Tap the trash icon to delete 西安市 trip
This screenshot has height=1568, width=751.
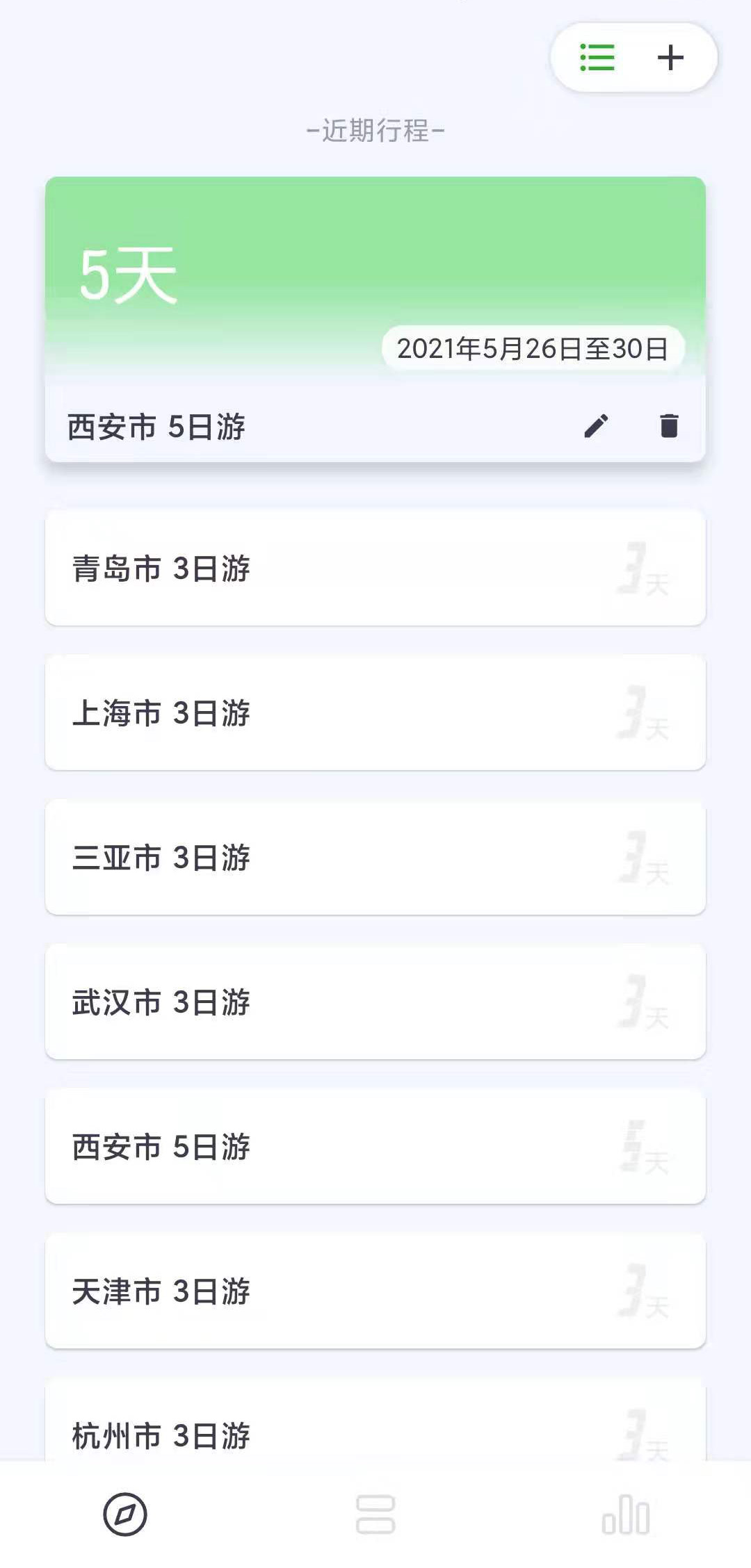point(669,427)
